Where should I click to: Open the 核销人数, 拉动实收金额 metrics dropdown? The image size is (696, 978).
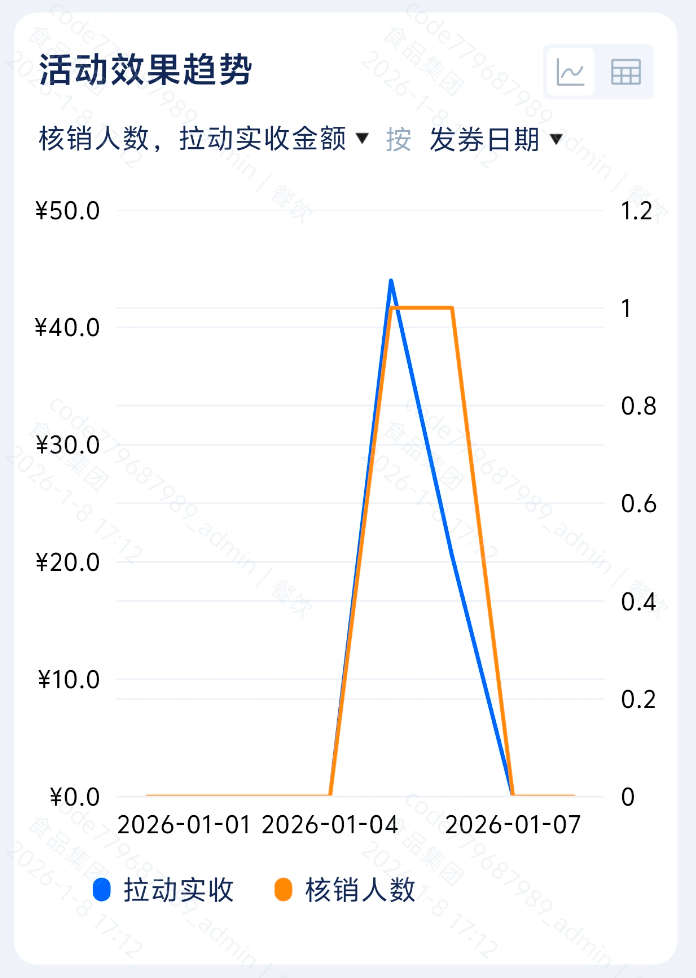click(204, 139)
